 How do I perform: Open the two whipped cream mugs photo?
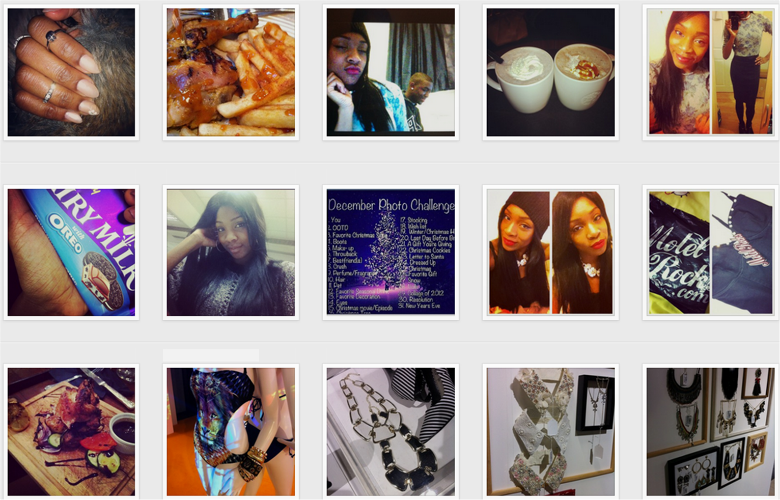550,72
